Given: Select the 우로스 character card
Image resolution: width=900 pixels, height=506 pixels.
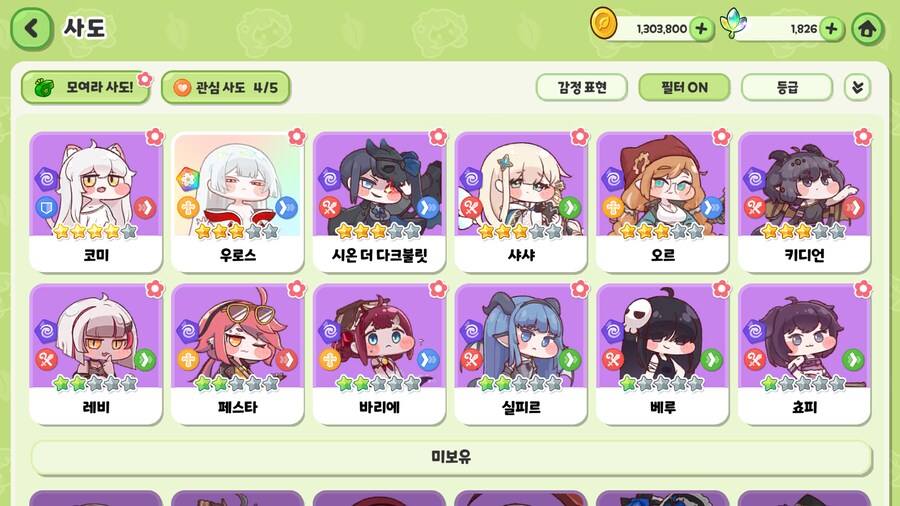Looking at the screenshot, I should tap(237, 201).
